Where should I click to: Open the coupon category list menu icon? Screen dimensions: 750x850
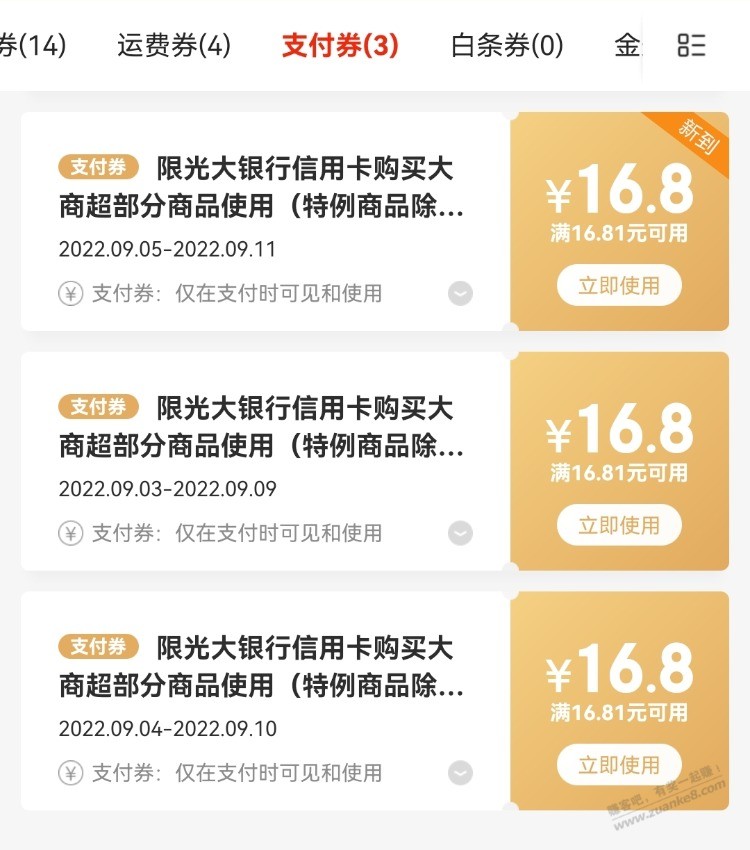(691, 45)
